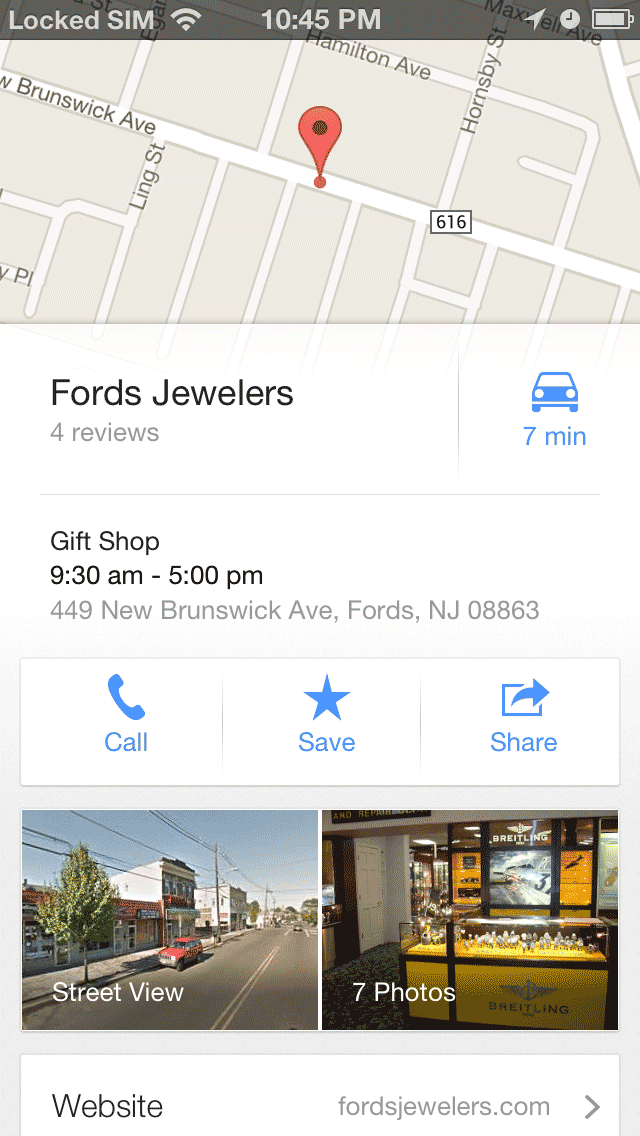The image size is (640, 1136).
Task: View the 7 Photos tile
Action: point(470,919)
